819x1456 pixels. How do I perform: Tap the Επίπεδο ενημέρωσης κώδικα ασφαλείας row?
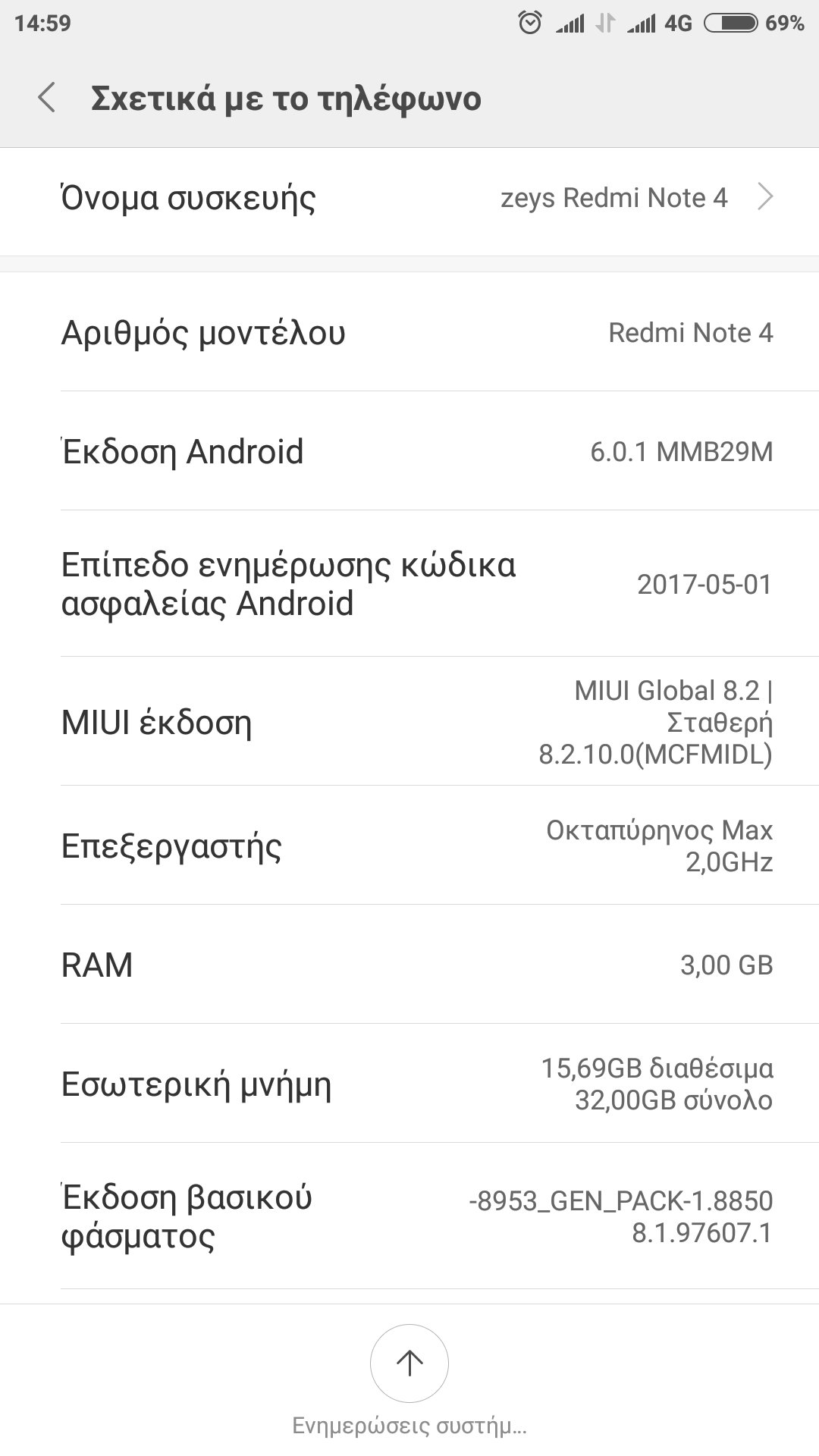pyautogui.click(x=409, y=584)
